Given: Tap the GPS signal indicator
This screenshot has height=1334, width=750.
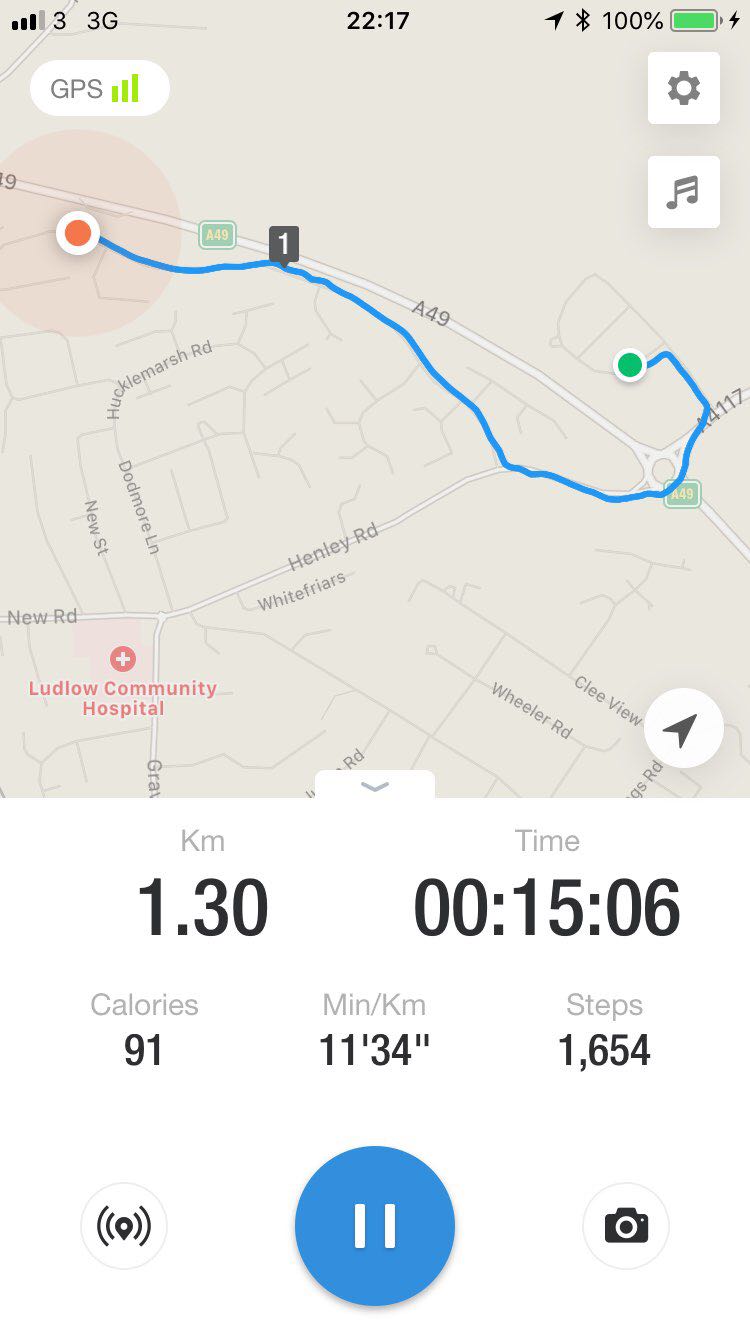Looking at the screenshot, I should coord(99,89).
